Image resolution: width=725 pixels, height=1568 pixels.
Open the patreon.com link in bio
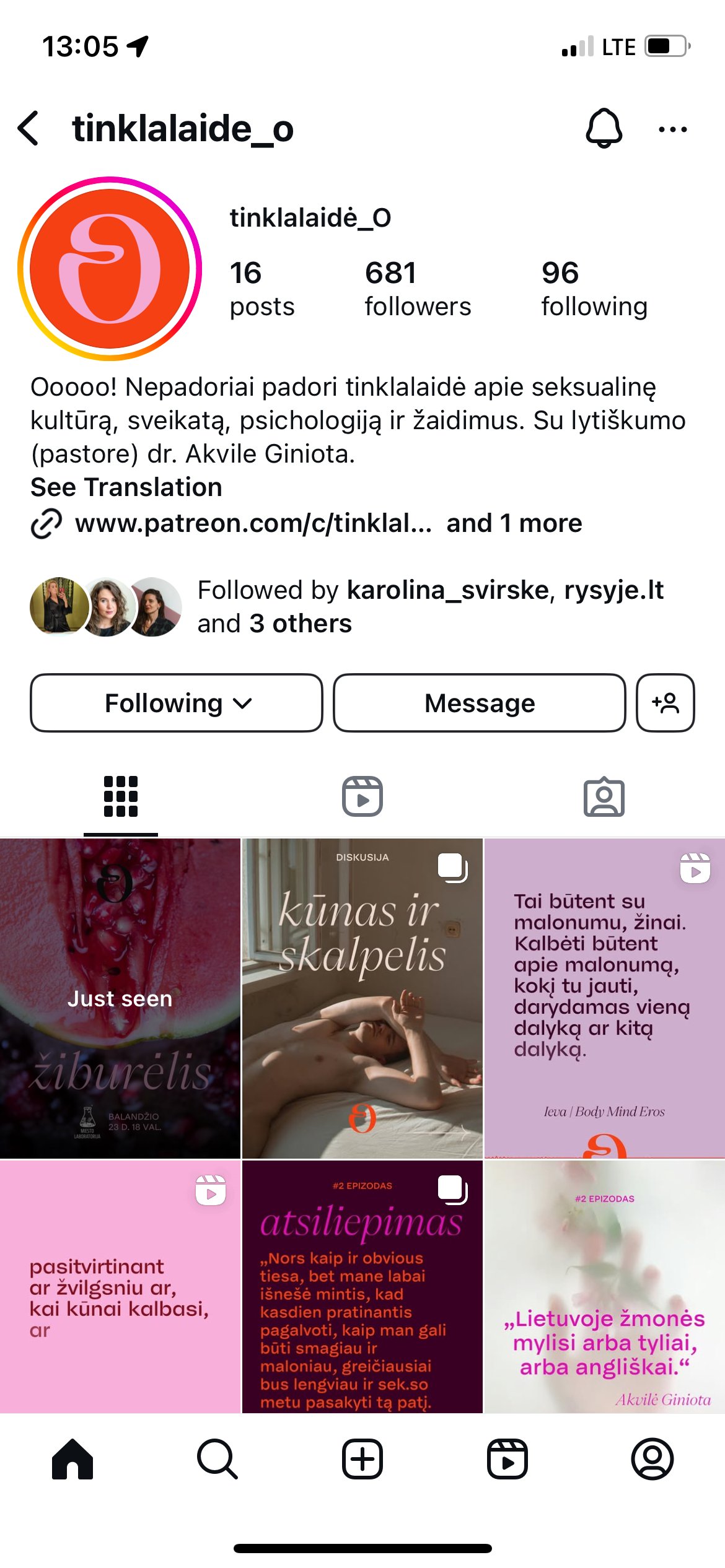tap(253, 523)
